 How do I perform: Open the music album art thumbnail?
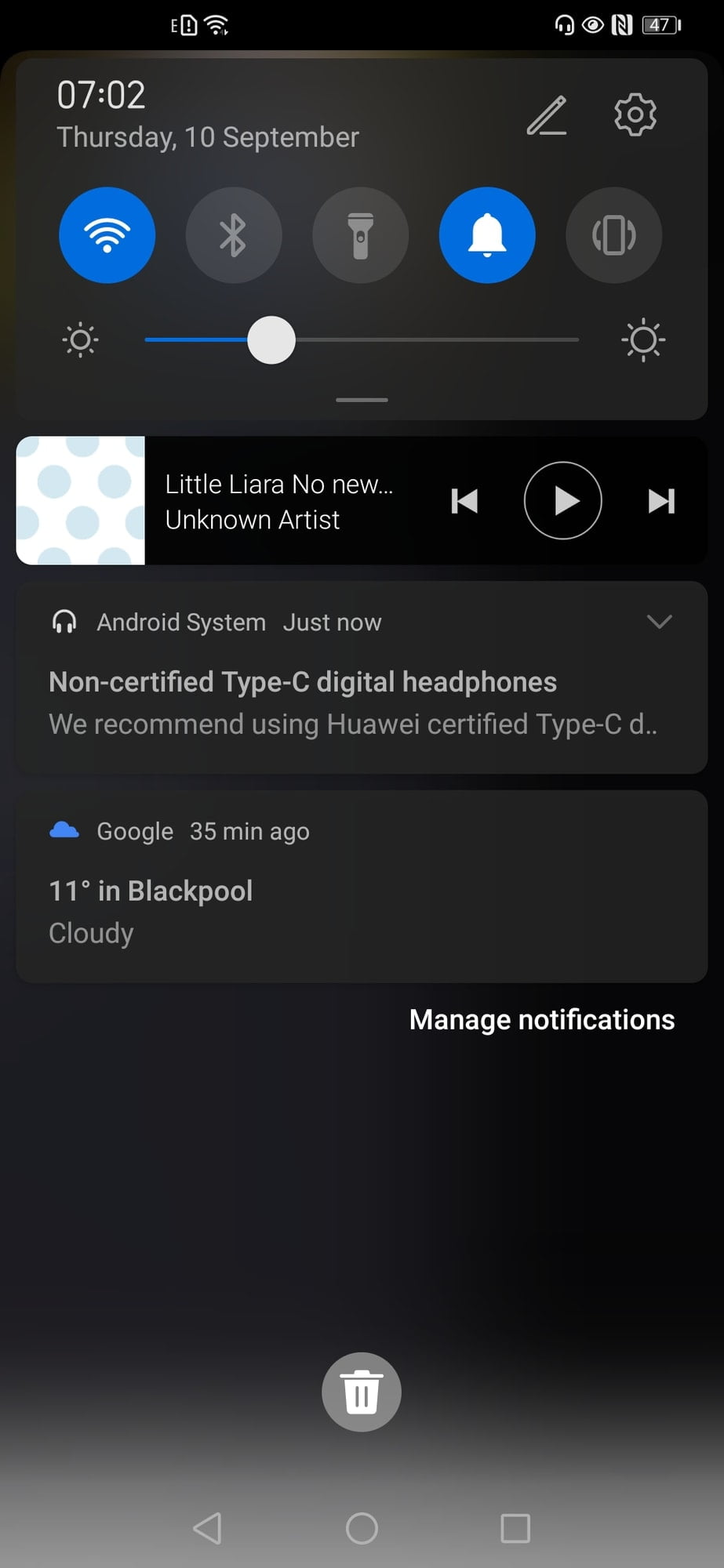point(81,501)
